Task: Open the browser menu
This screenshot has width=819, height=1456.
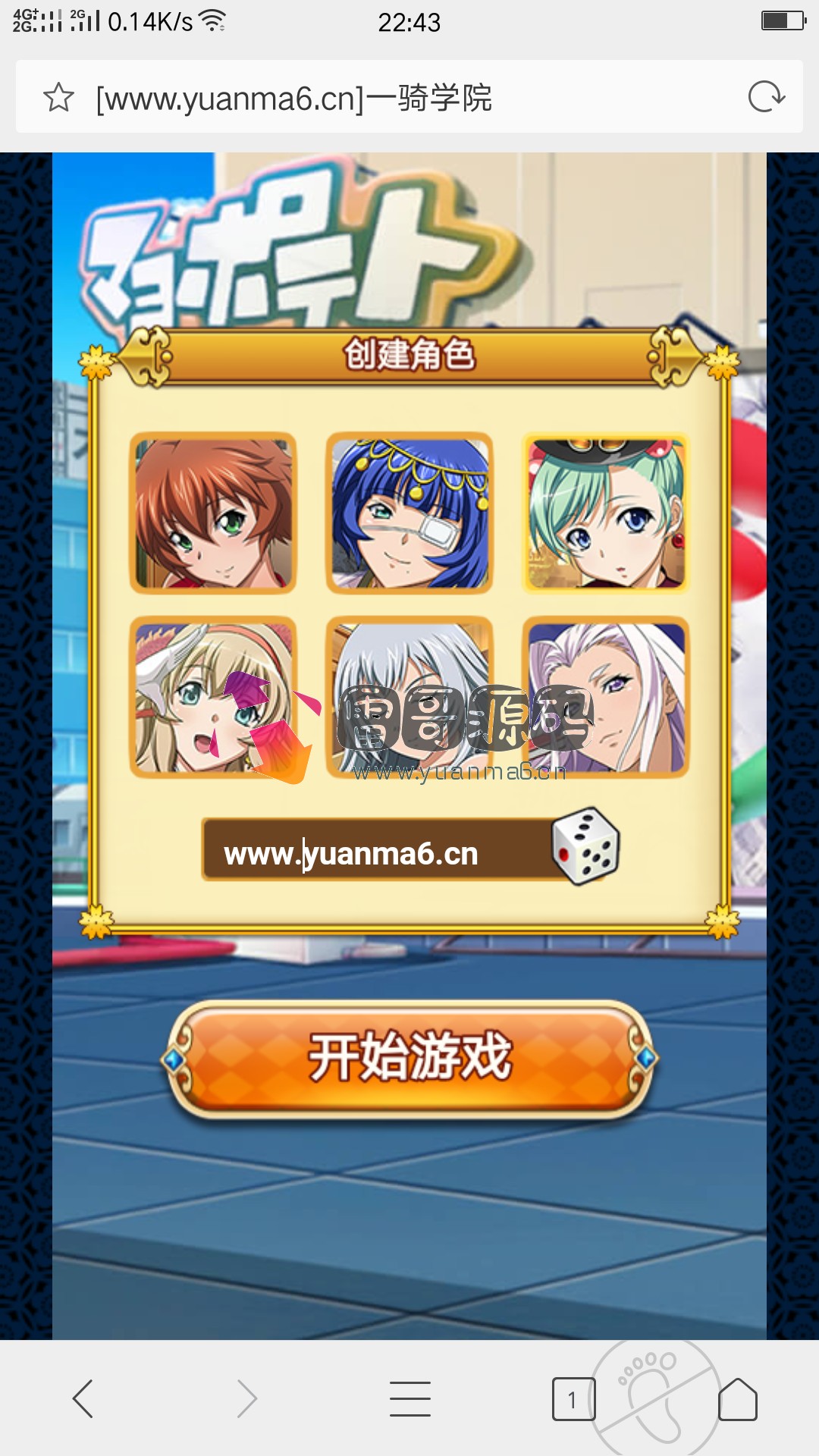Action: point(410,1398)
